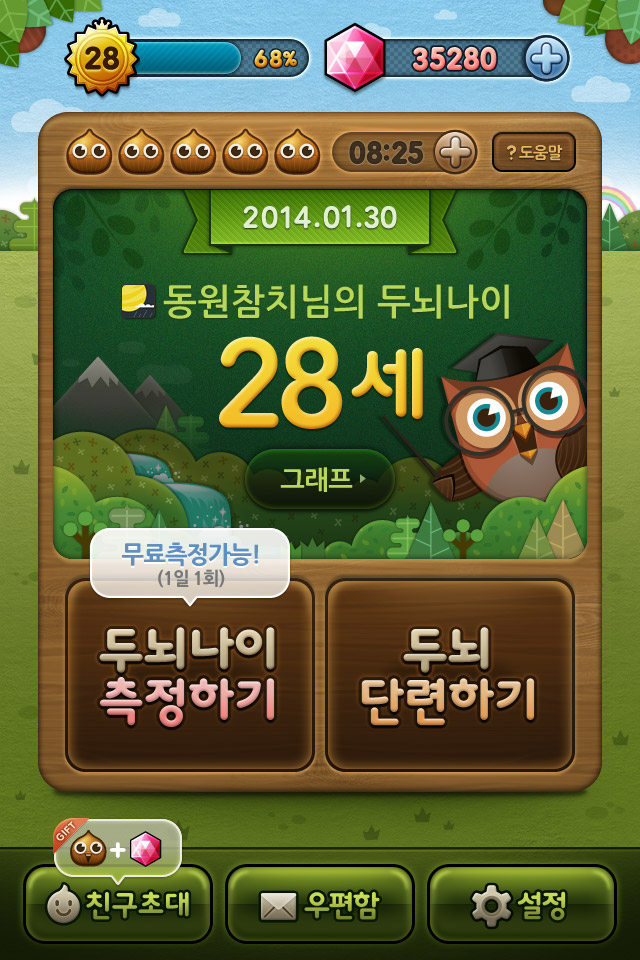The image size is (640, 960).
Task: Start 두뇌나이 측정하기
Action: coord(190,675)
